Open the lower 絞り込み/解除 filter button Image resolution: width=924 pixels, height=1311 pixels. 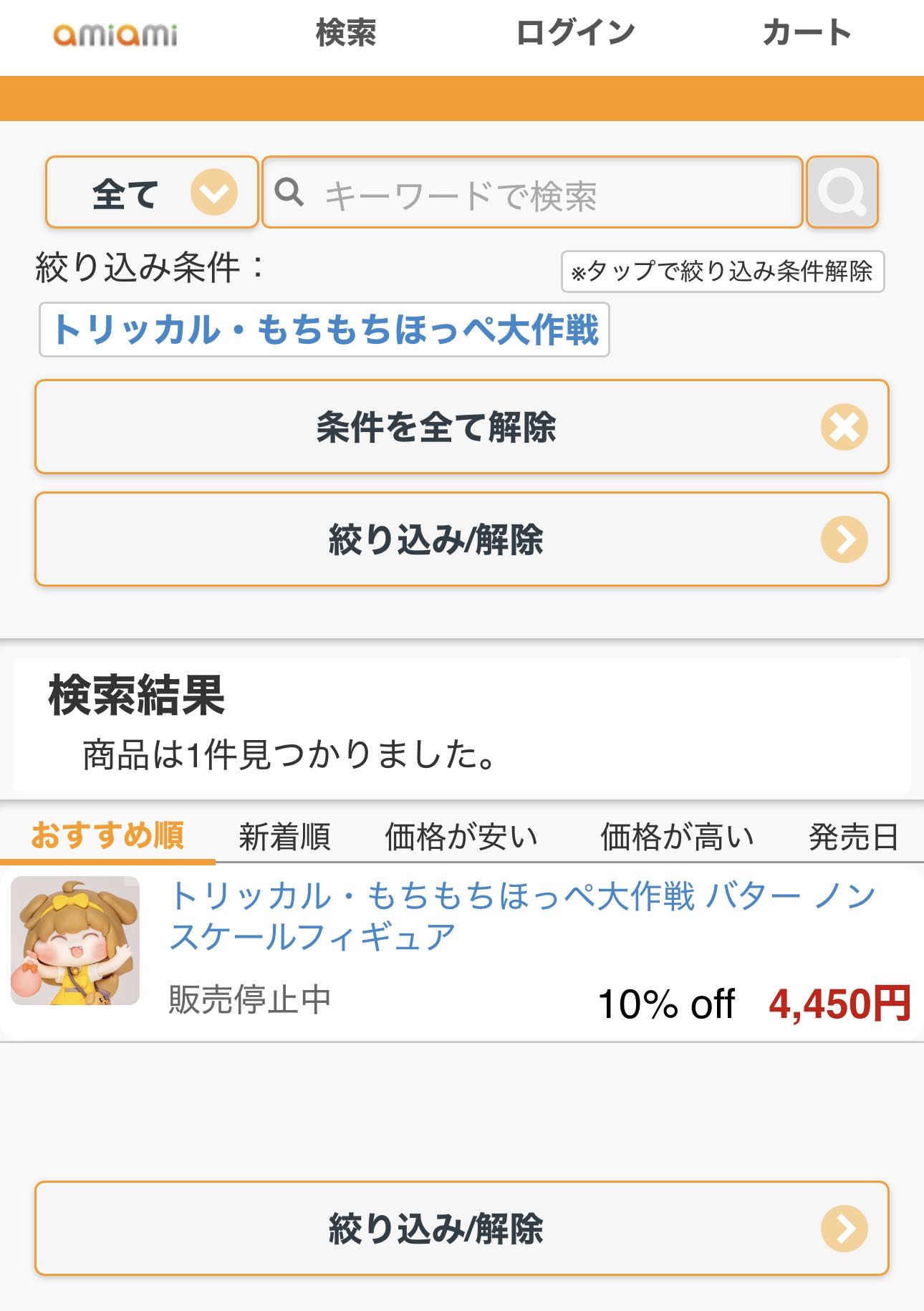click(462, 1228)
